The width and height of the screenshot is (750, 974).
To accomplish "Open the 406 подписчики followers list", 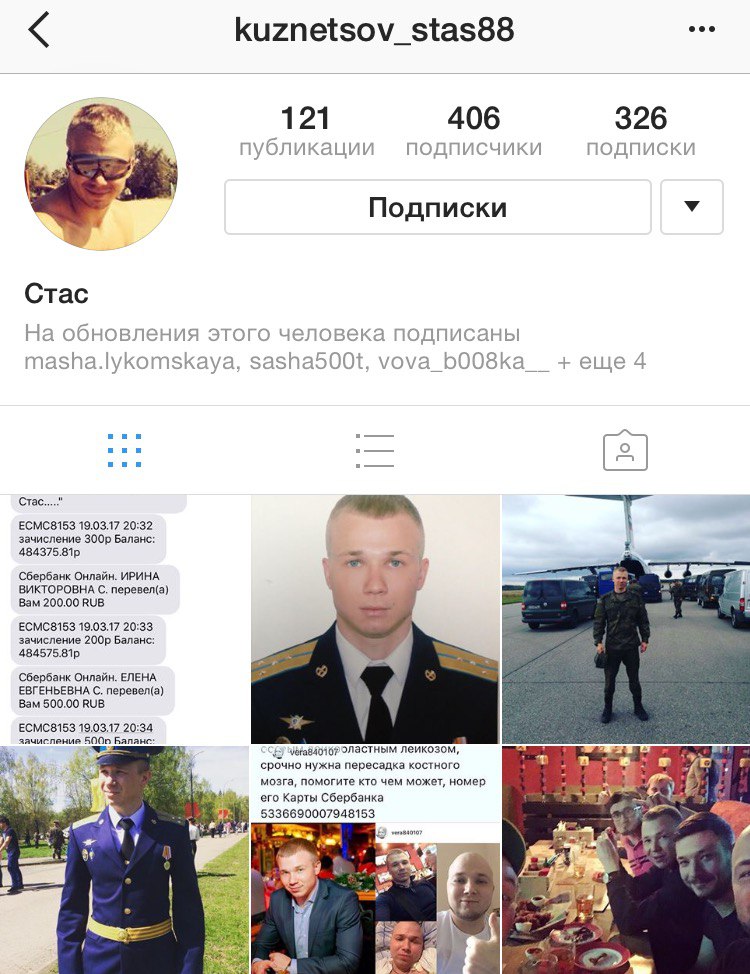I will [473, 132].
